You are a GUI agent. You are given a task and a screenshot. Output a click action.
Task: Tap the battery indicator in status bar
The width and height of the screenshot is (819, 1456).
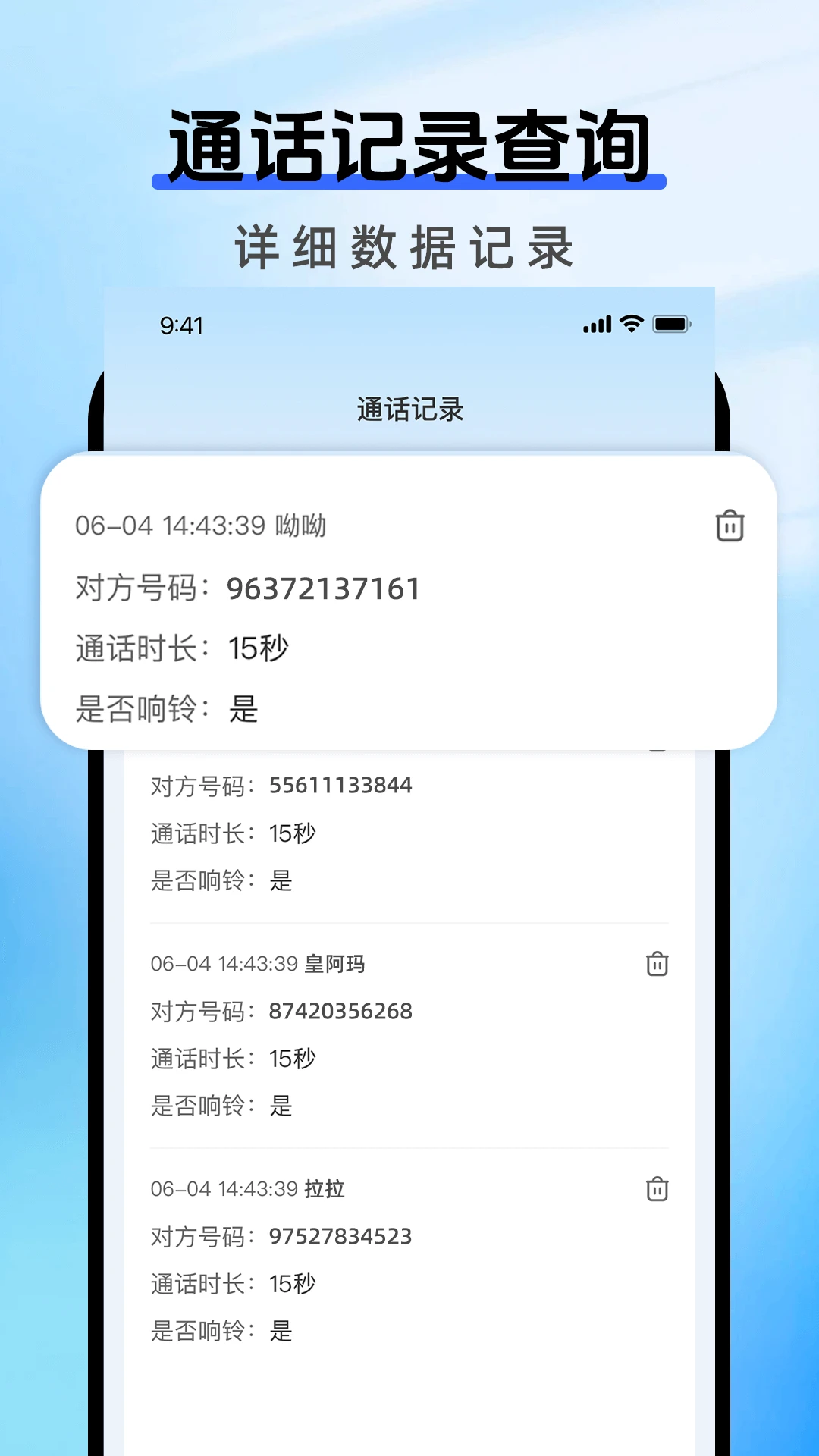click(x=670, y=324)
